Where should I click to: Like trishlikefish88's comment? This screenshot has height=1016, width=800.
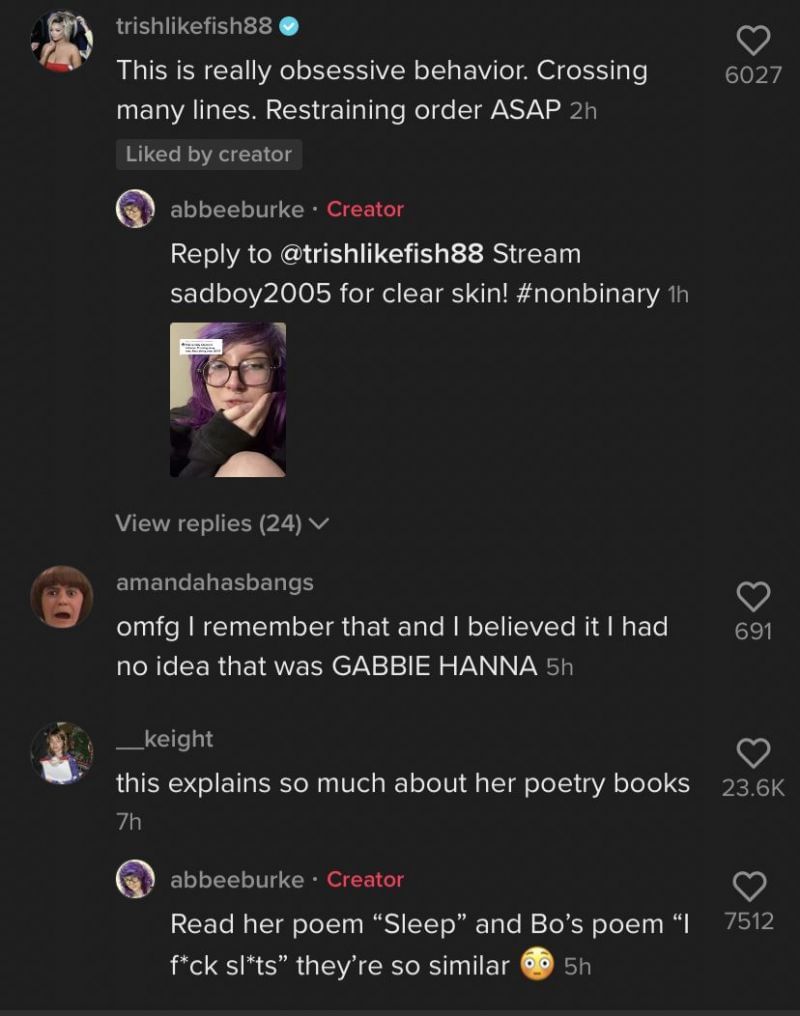(753, 40)
